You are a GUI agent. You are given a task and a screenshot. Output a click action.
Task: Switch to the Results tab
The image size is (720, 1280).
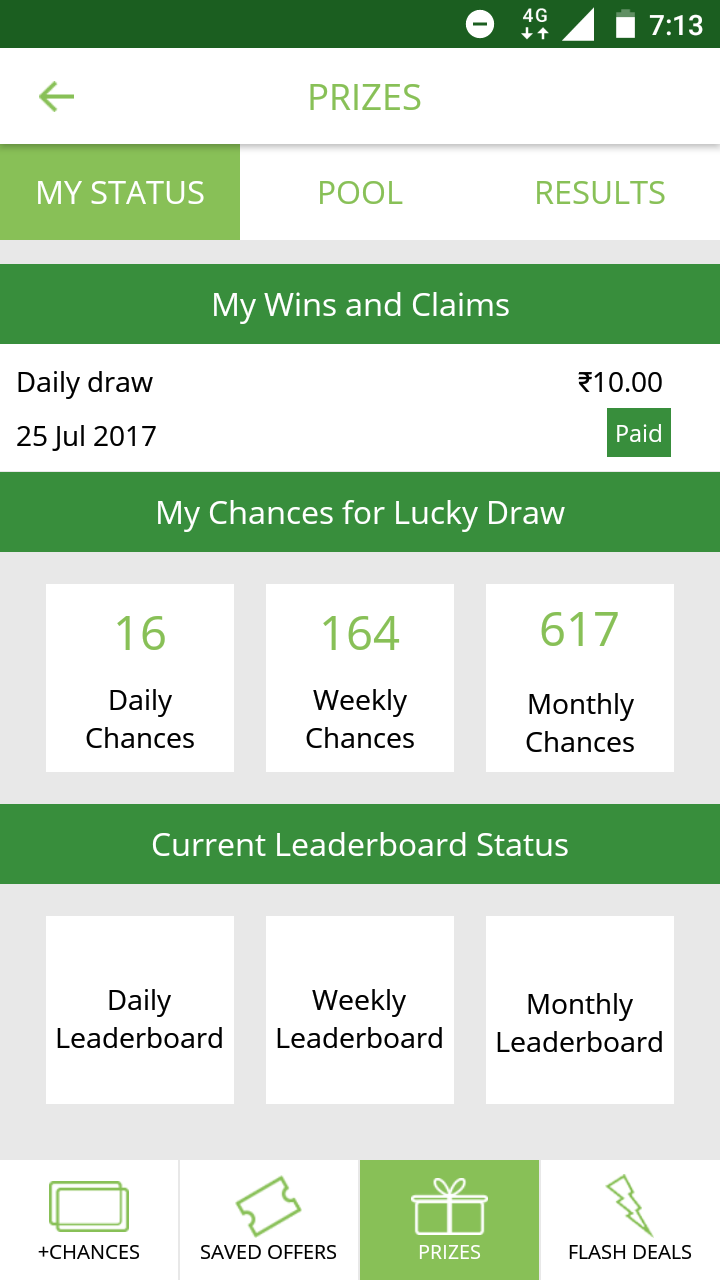coord(600,192)
